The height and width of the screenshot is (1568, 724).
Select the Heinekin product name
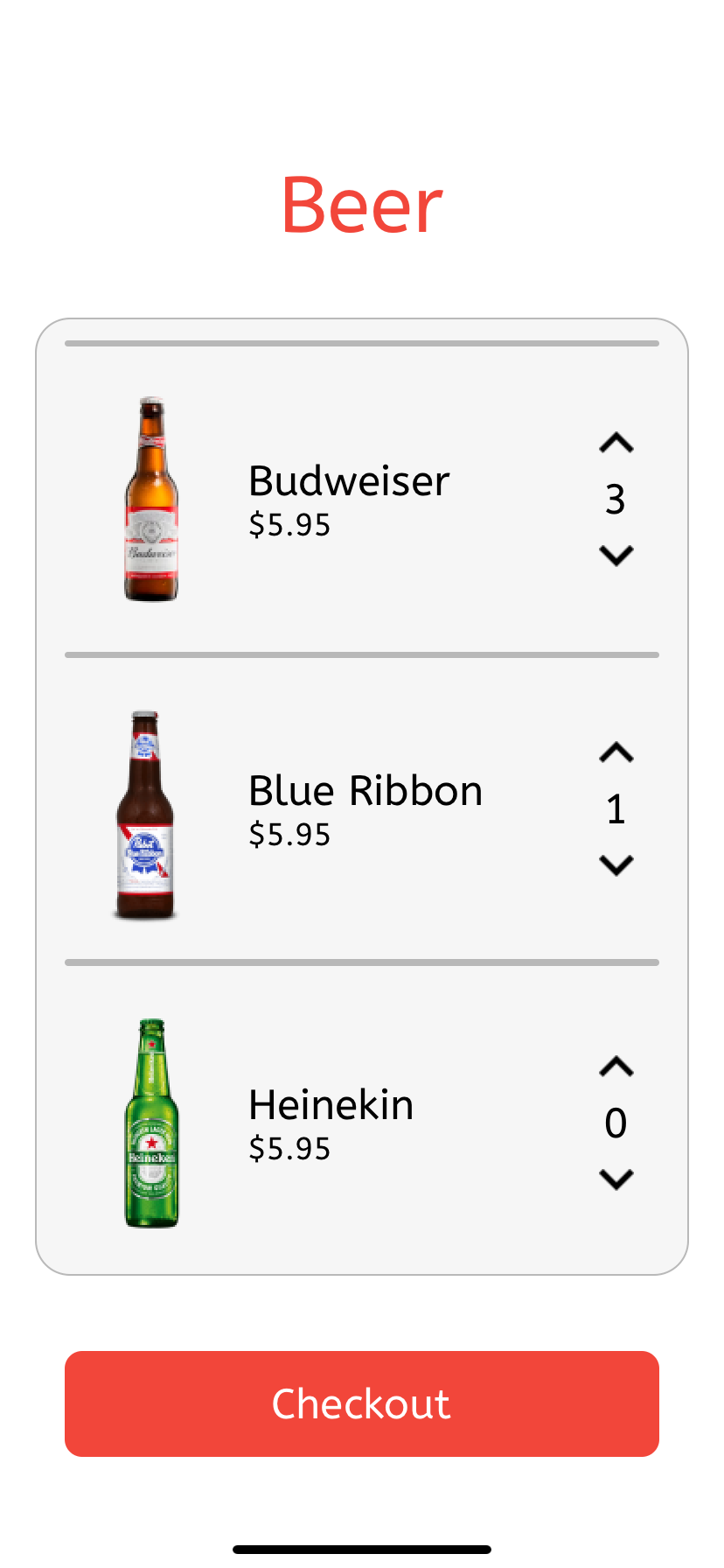pos(331,1104)
